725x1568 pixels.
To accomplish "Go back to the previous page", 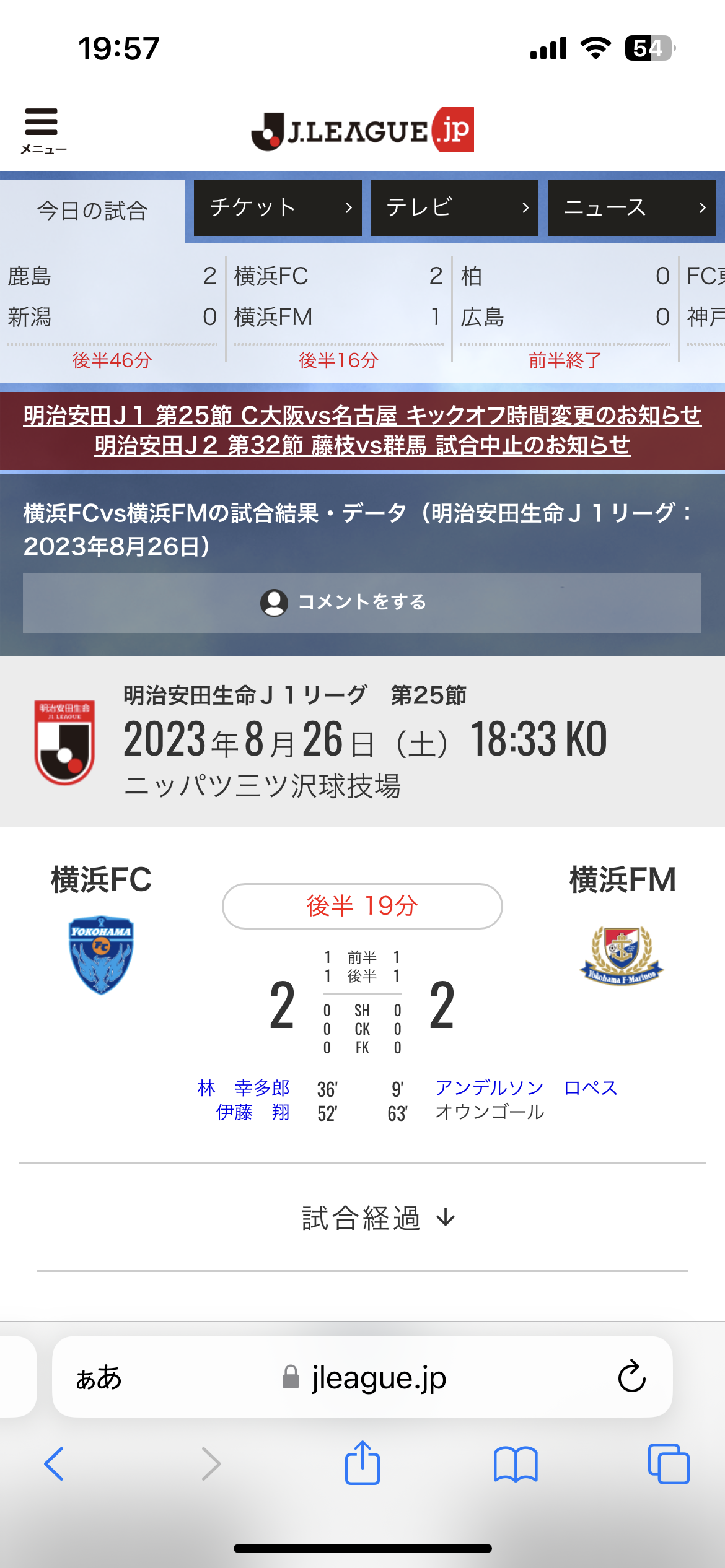I will tap(54, 1464).
